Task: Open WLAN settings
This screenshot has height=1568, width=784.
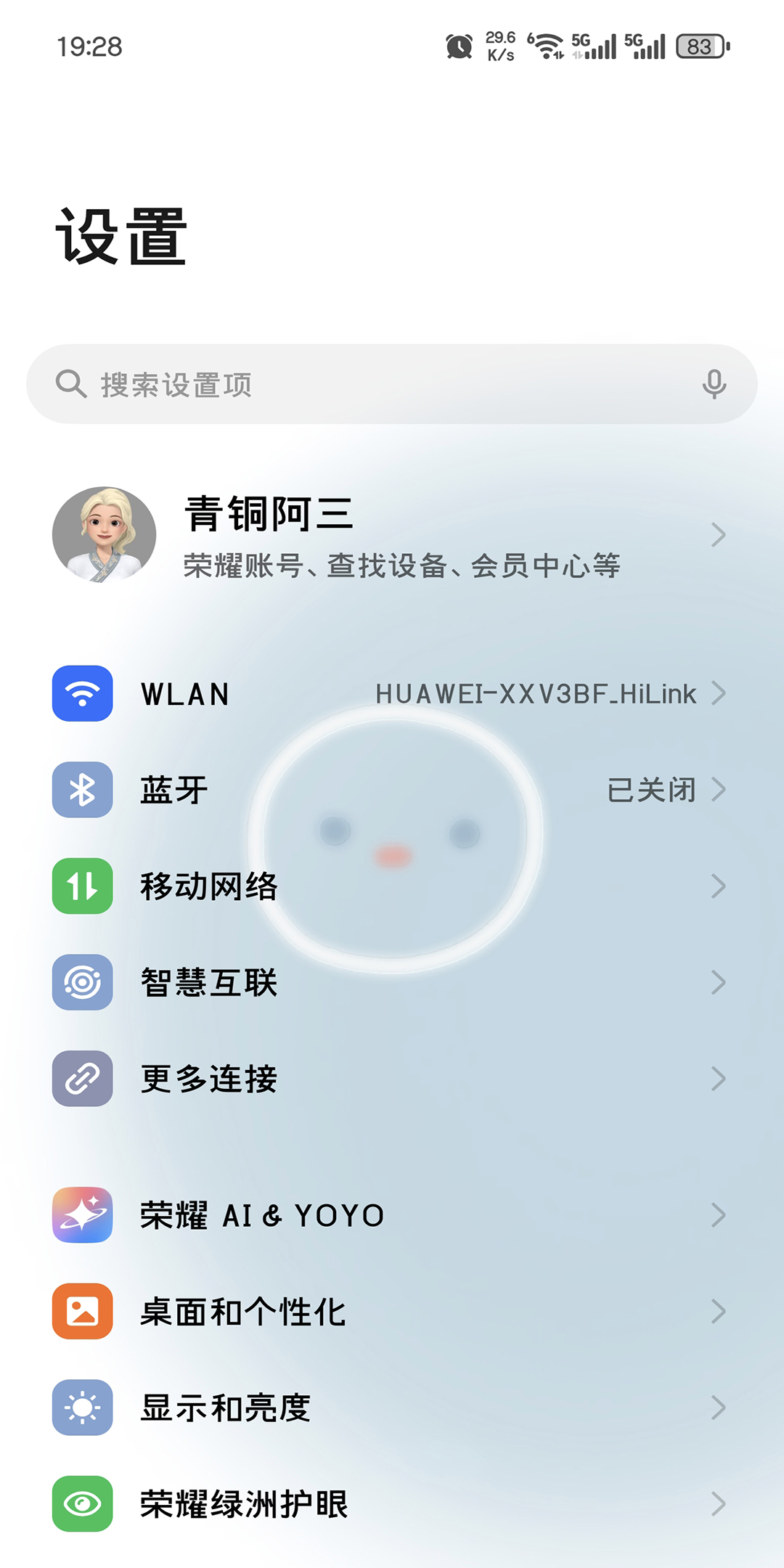Action: click(392, 693)
